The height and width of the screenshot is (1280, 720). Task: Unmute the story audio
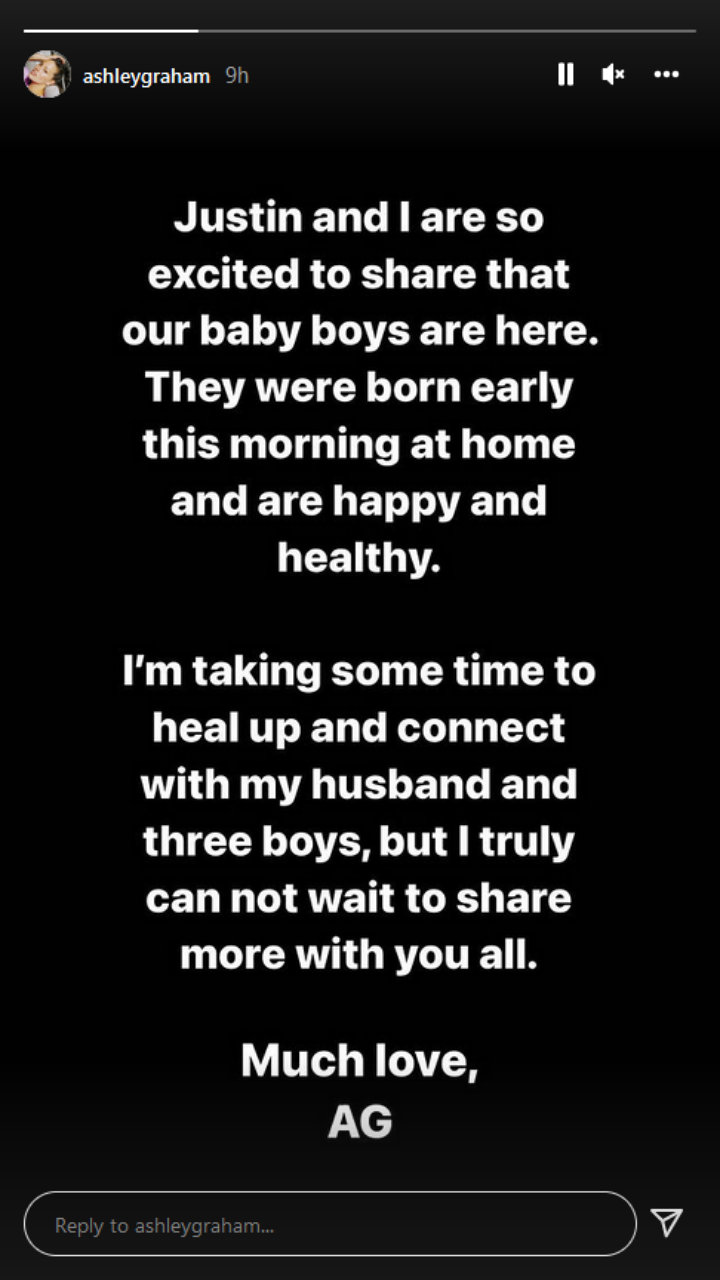tap(613, 75)
